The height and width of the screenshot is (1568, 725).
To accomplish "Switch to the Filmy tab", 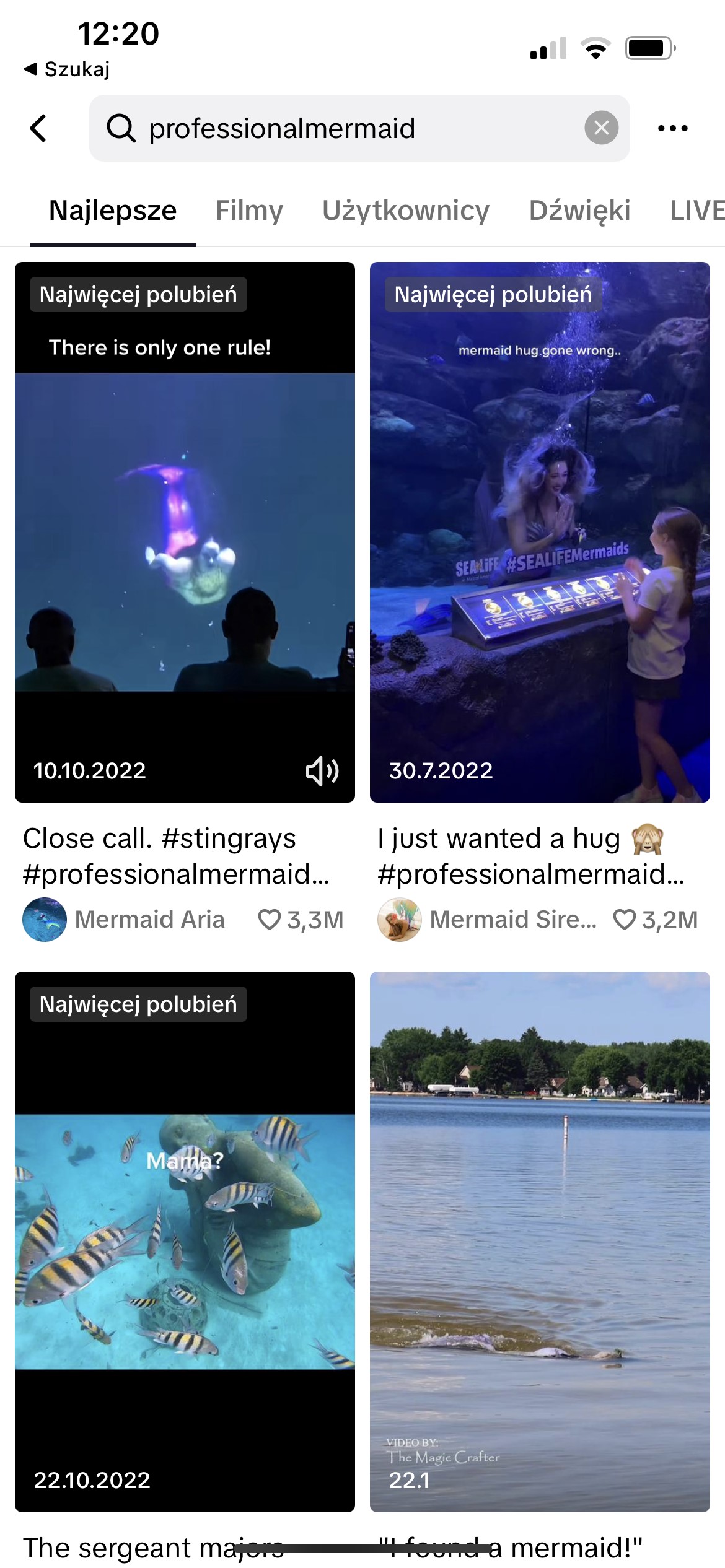I will pyautogui.click(x=249, y=211).
